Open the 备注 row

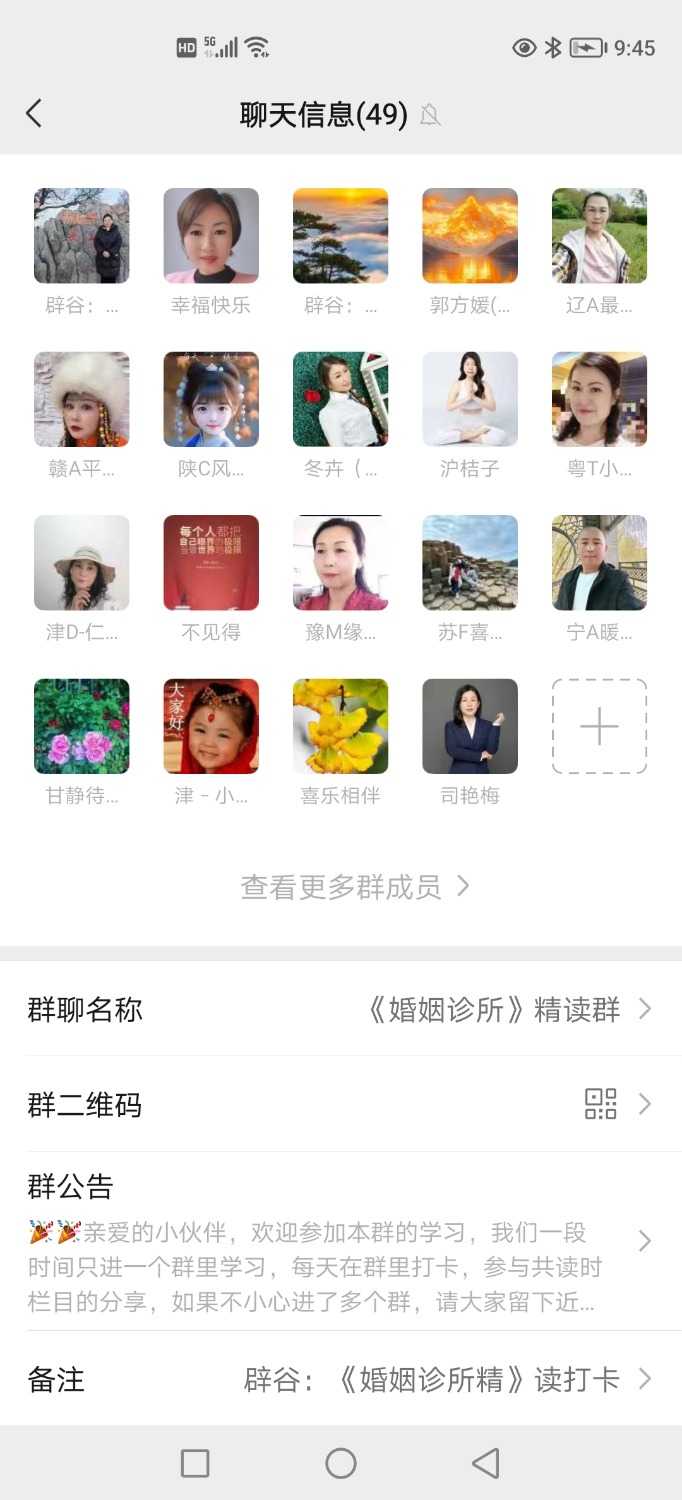tap(340, 1380)
